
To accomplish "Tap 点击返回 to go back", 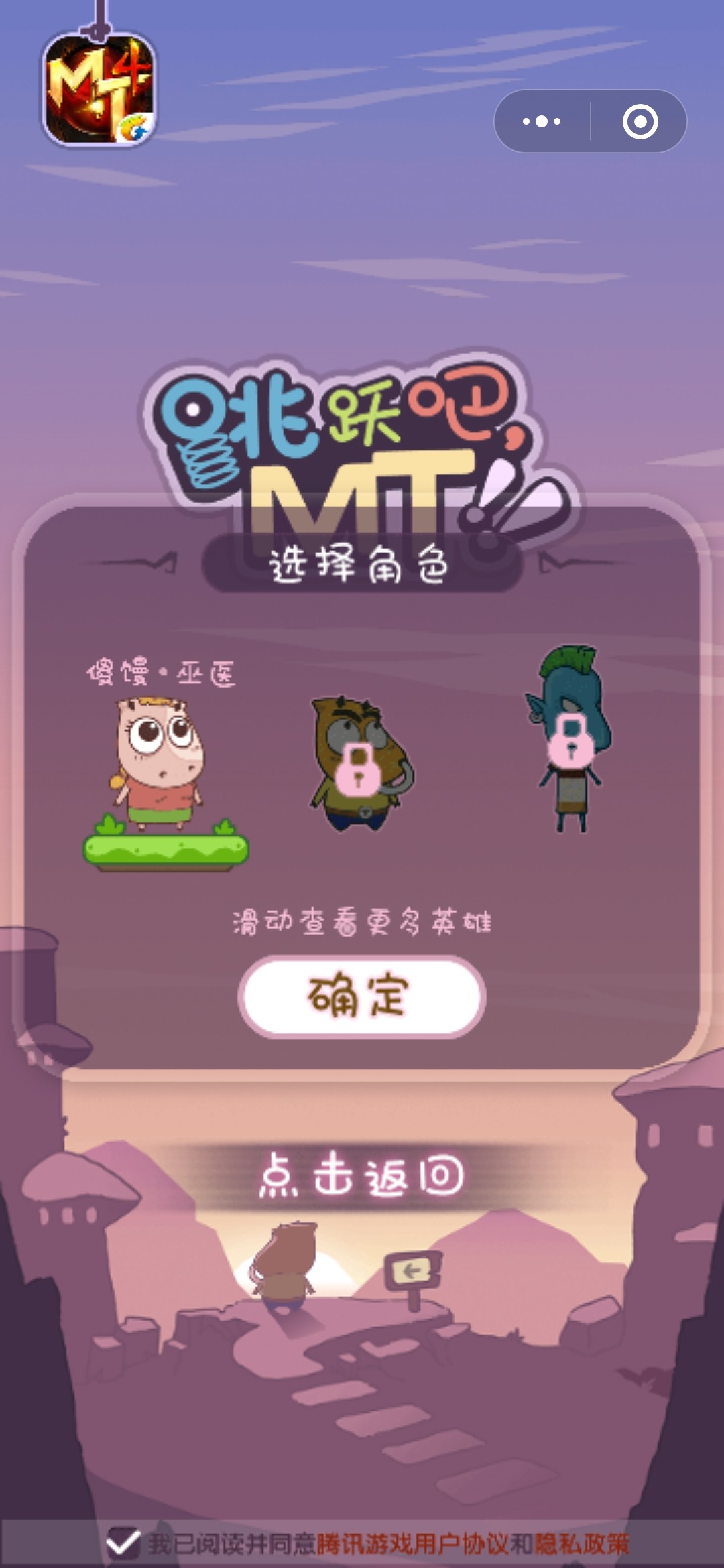I will coord(361,1176).
